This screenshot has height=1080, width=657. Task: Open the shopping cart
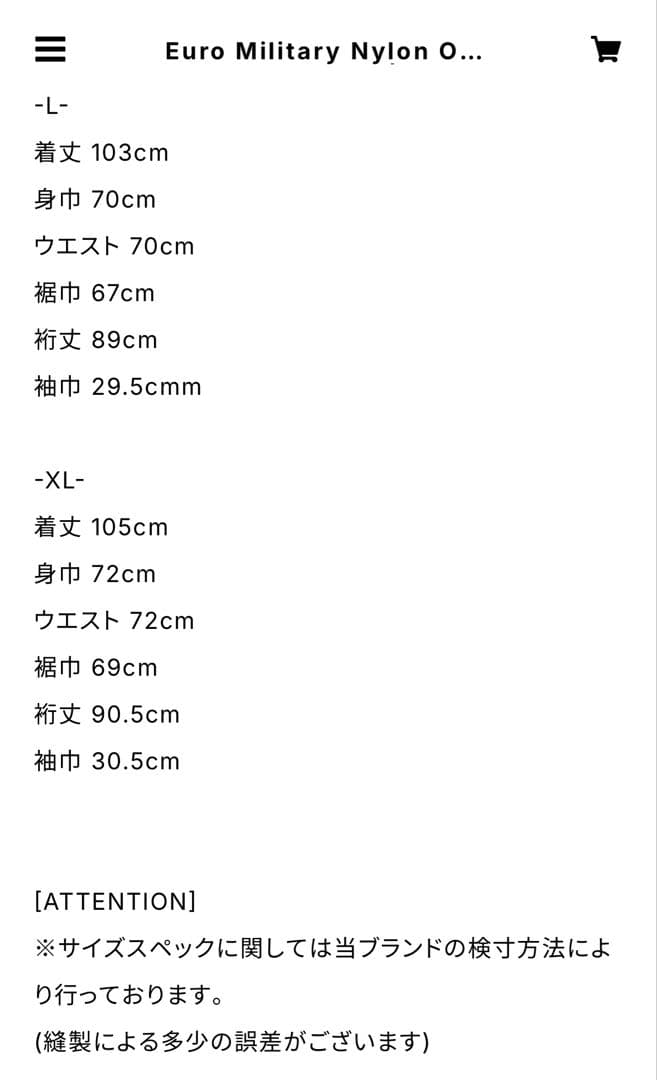pos(605,50)
